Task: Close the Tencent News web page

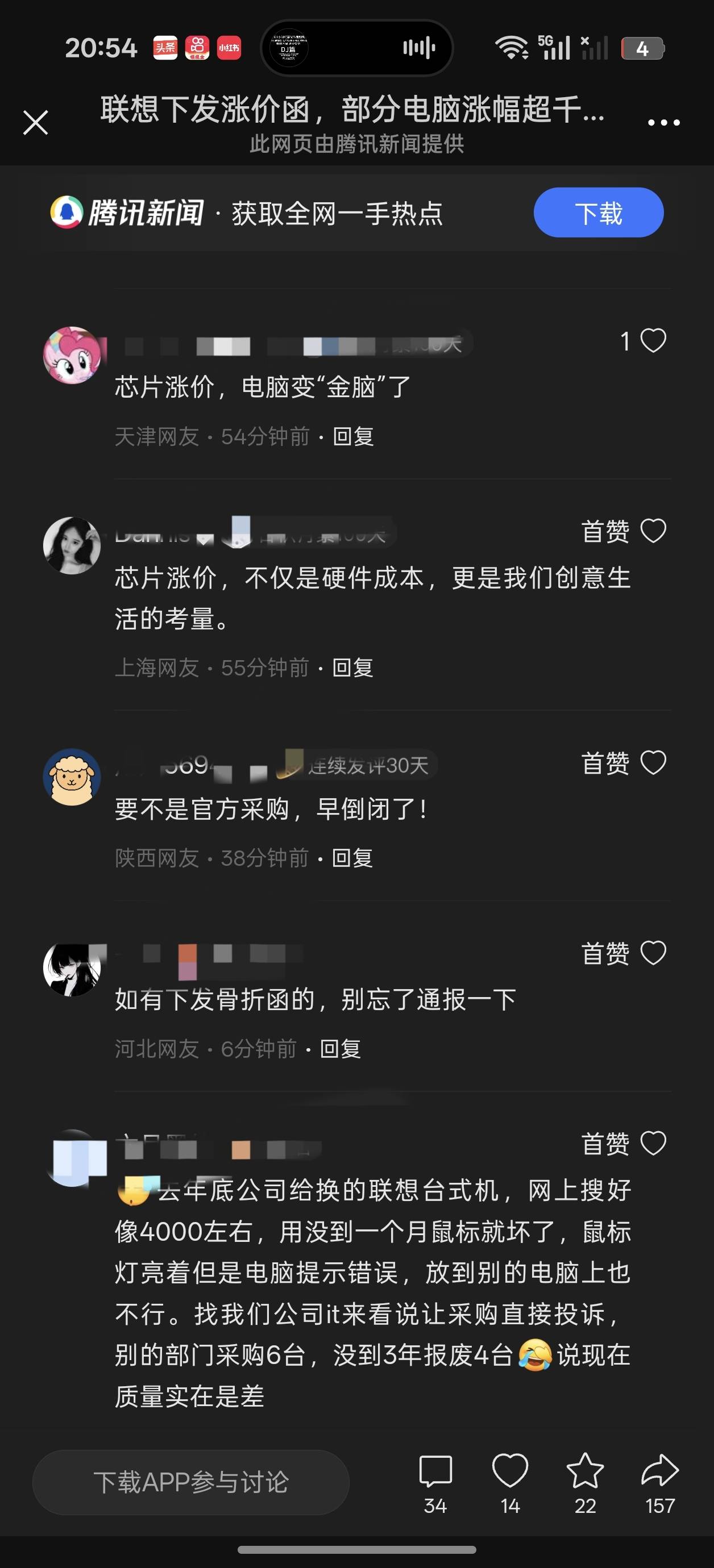Action: (35, 122)
